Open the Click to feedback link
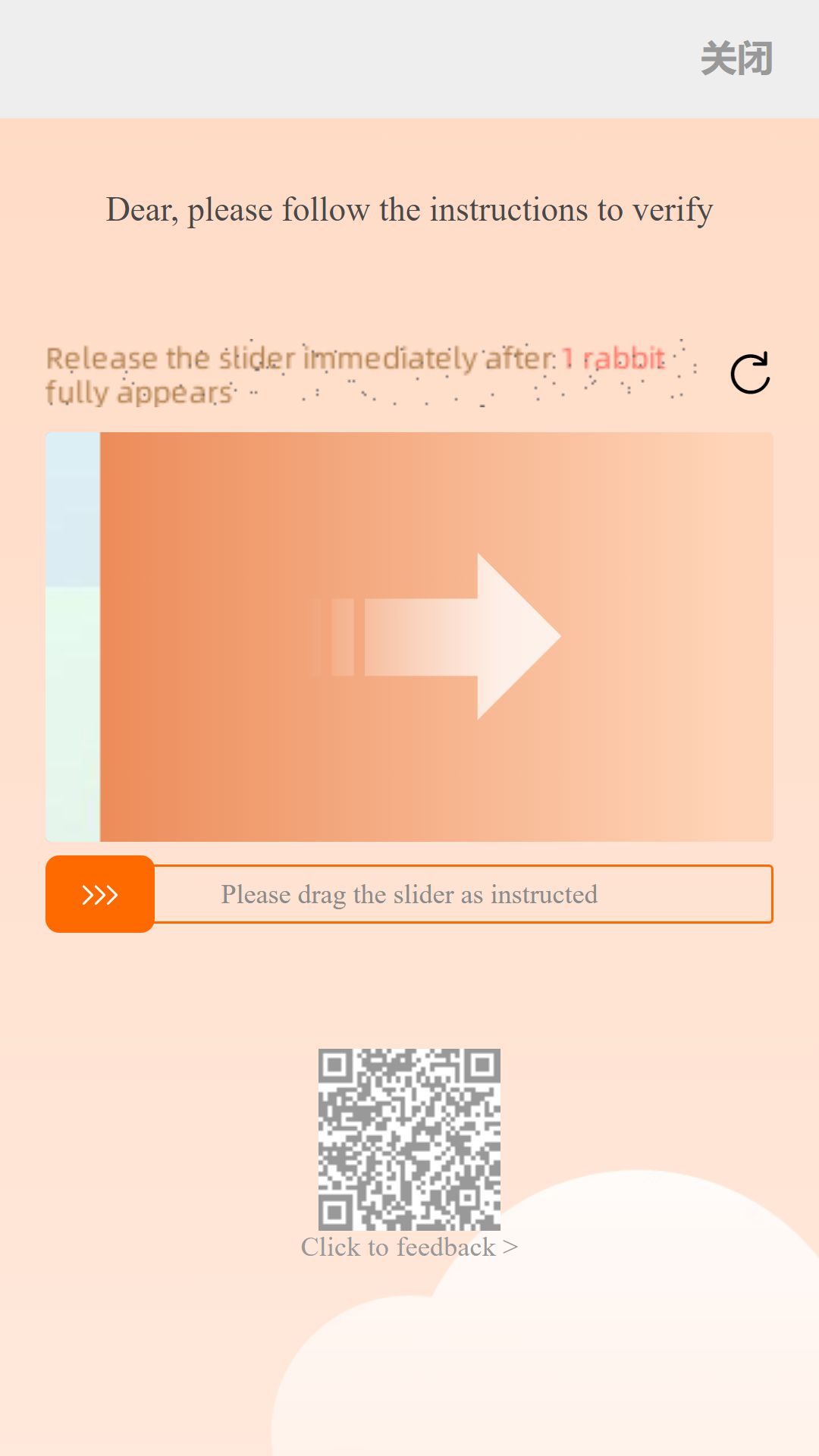Viewport: 819px width, 1456px height. point(409,1247)
